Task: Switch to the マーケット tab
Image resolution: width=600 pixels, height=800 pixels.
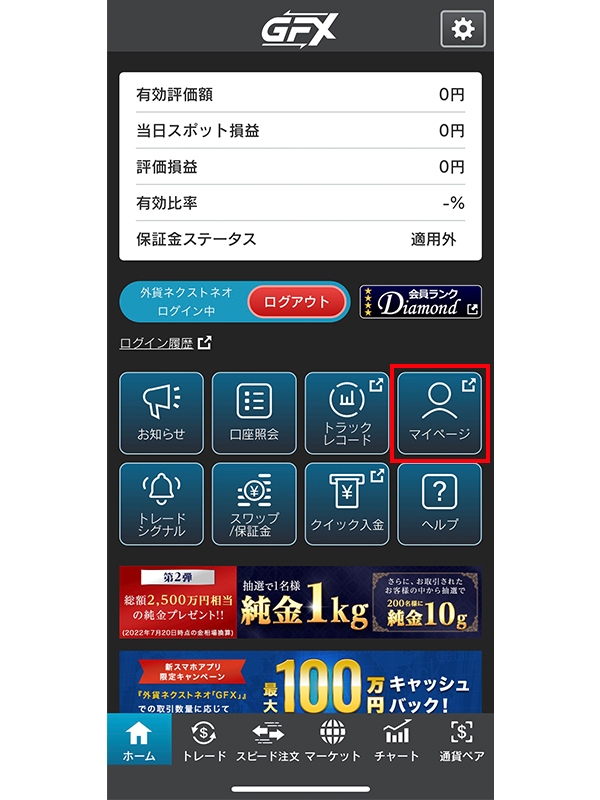Action: (333, 741)
